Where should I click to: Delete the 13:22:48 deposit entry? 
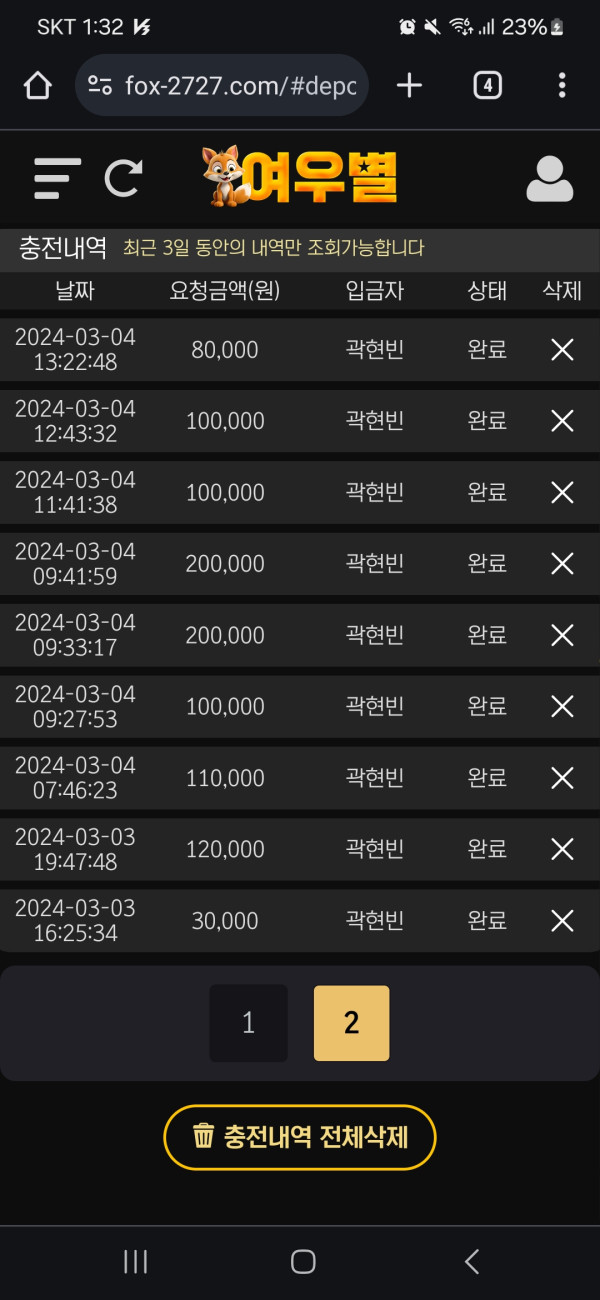point(562,350)
